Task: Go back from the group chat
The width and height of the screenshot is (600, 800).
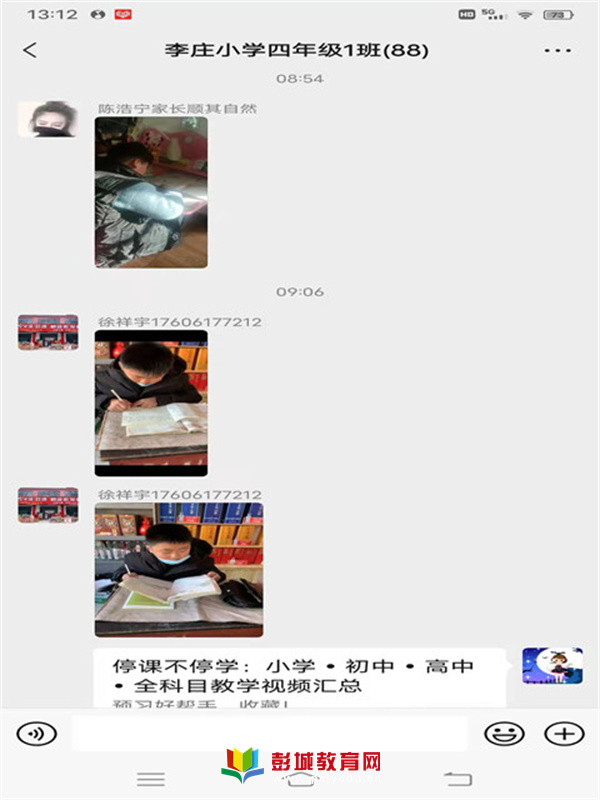Action: point(30,50)
